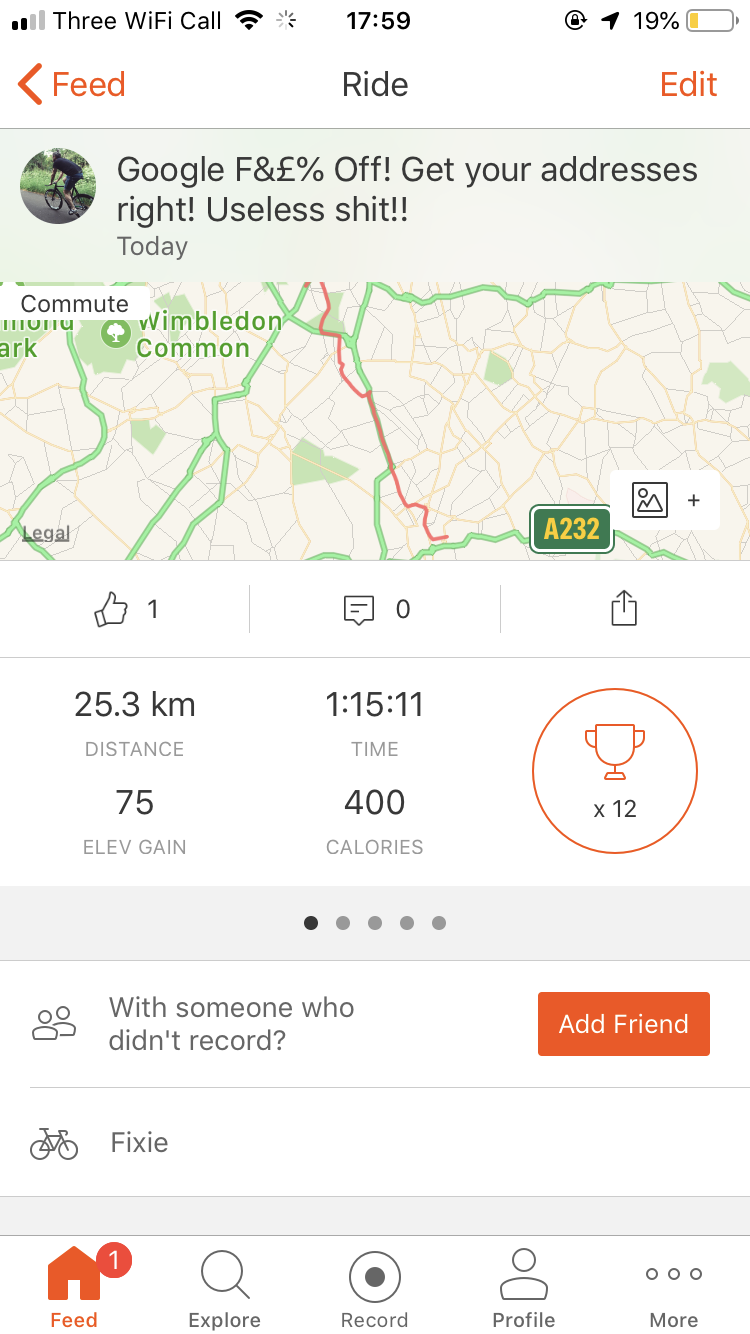The width and height of the screenshot is (750, 1334).
Task: Select the stats page indicator dots
Action: pos(375,923)
